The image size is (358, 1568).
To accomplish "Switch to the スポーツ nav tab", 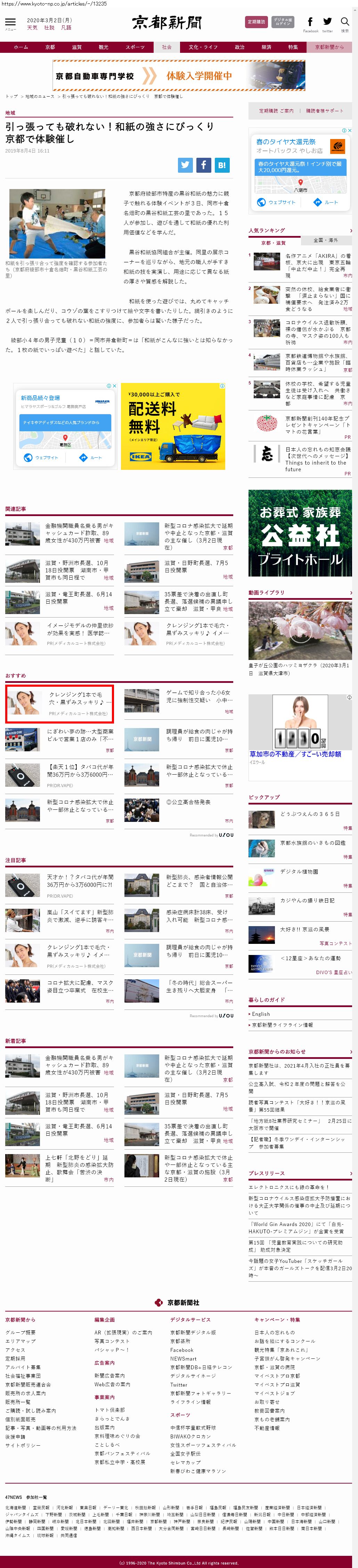I will coord(135,47).
